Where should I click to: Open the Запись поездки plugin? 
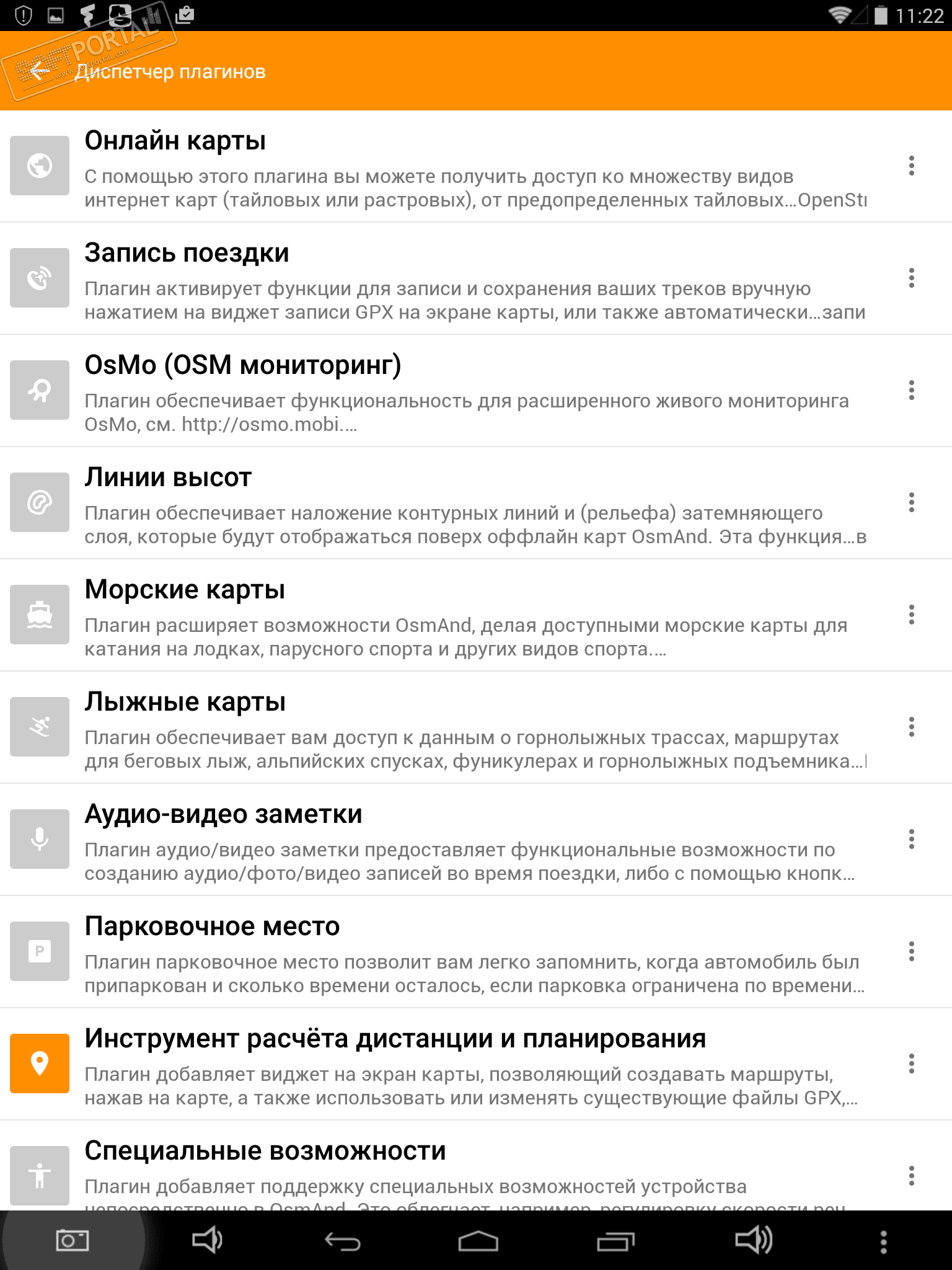pyautogui.click(x=434, y=278)
